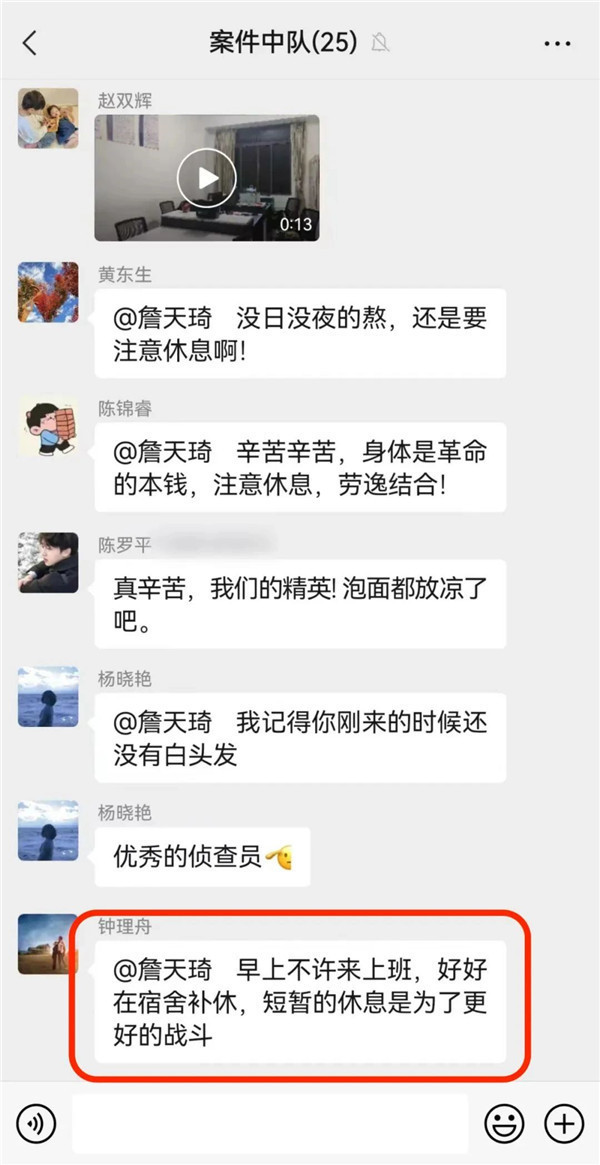Switch to voice message input

(36, 1121)
